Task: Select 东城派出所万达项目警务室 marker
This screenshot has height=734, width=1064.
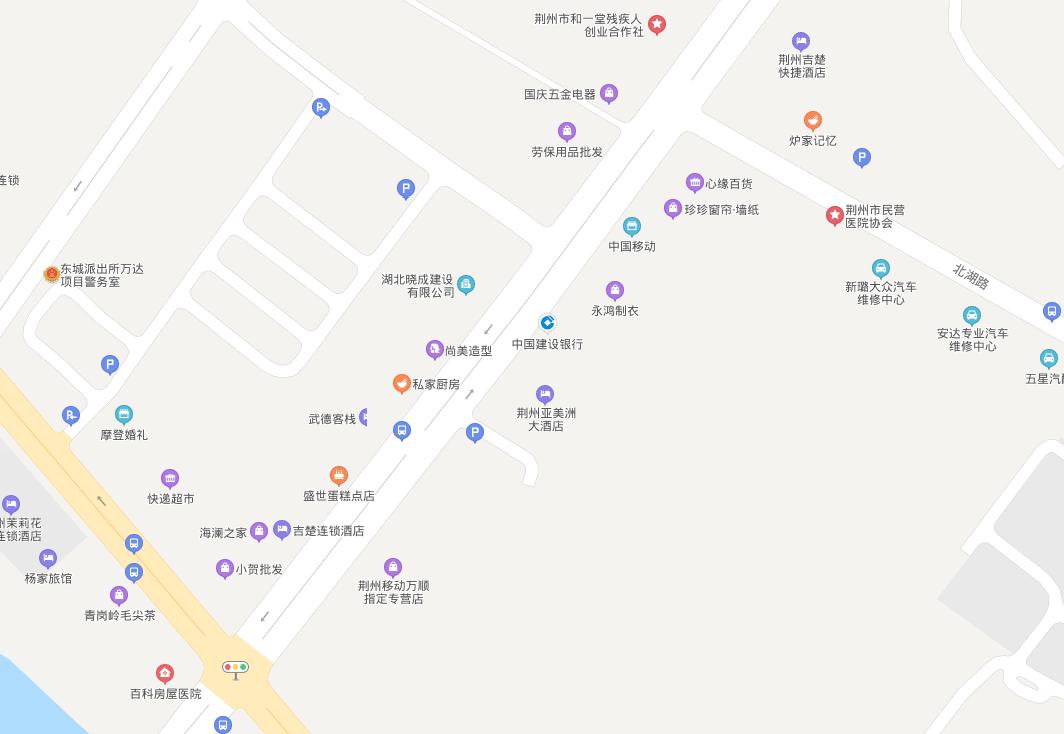Action: (x=52, y=274)
